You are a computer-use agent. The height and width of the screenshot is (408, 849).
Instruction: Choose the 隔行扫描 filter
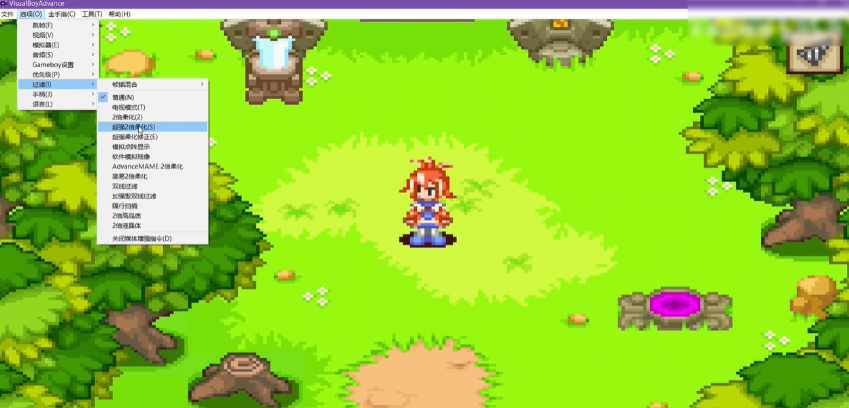coord(127,206)
